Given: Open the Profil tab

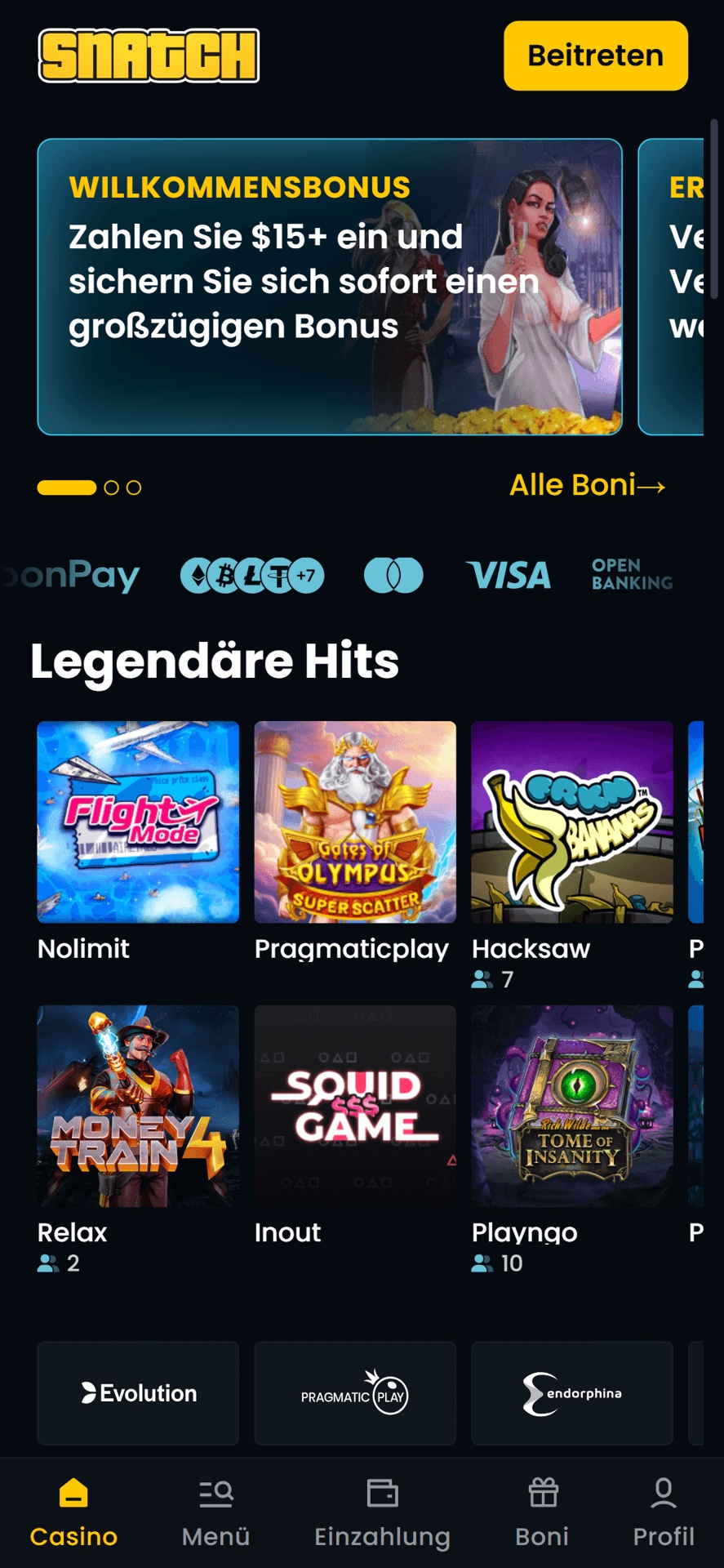Looking at the screenshot, I should coord(664,1512).
